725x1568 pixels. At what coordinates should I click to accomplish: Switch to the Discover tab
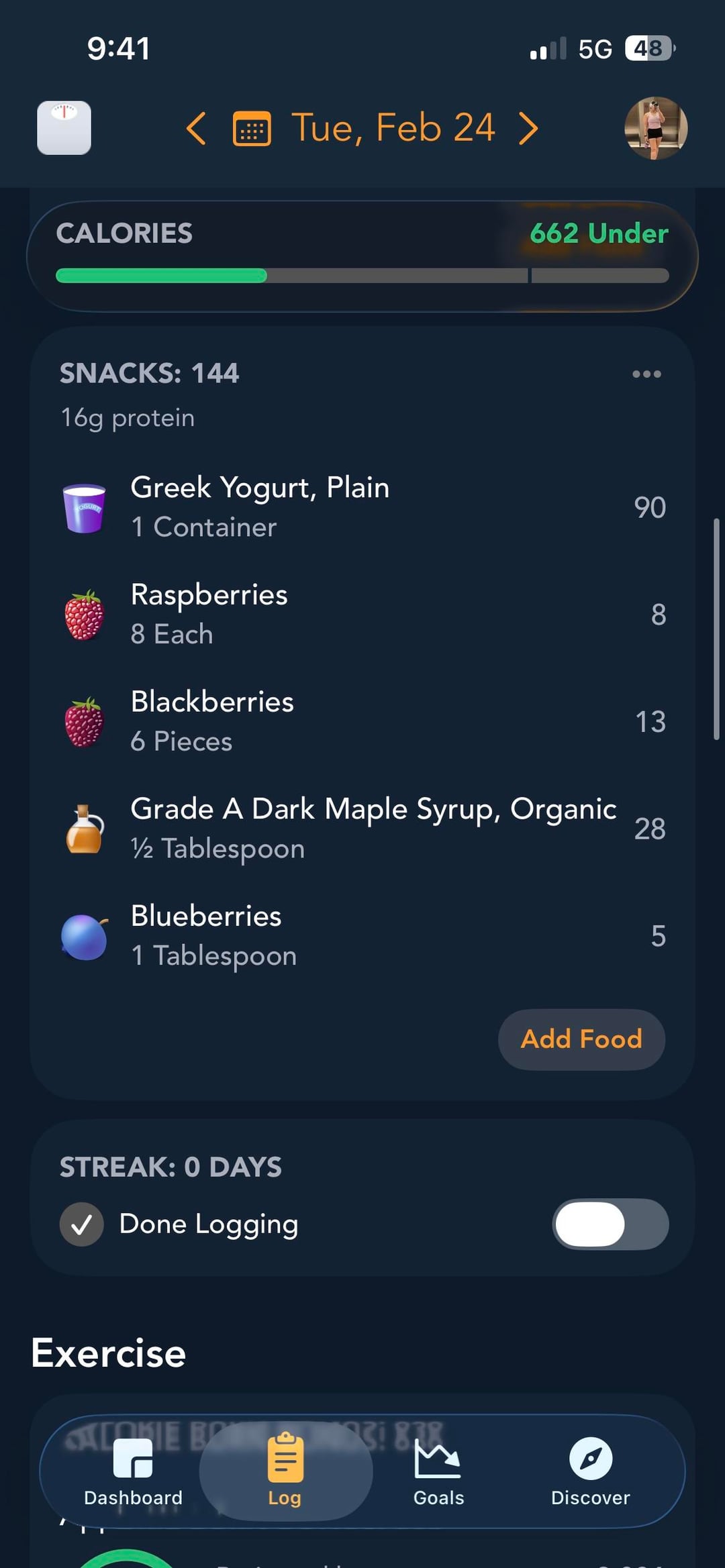pos(590,1471)
